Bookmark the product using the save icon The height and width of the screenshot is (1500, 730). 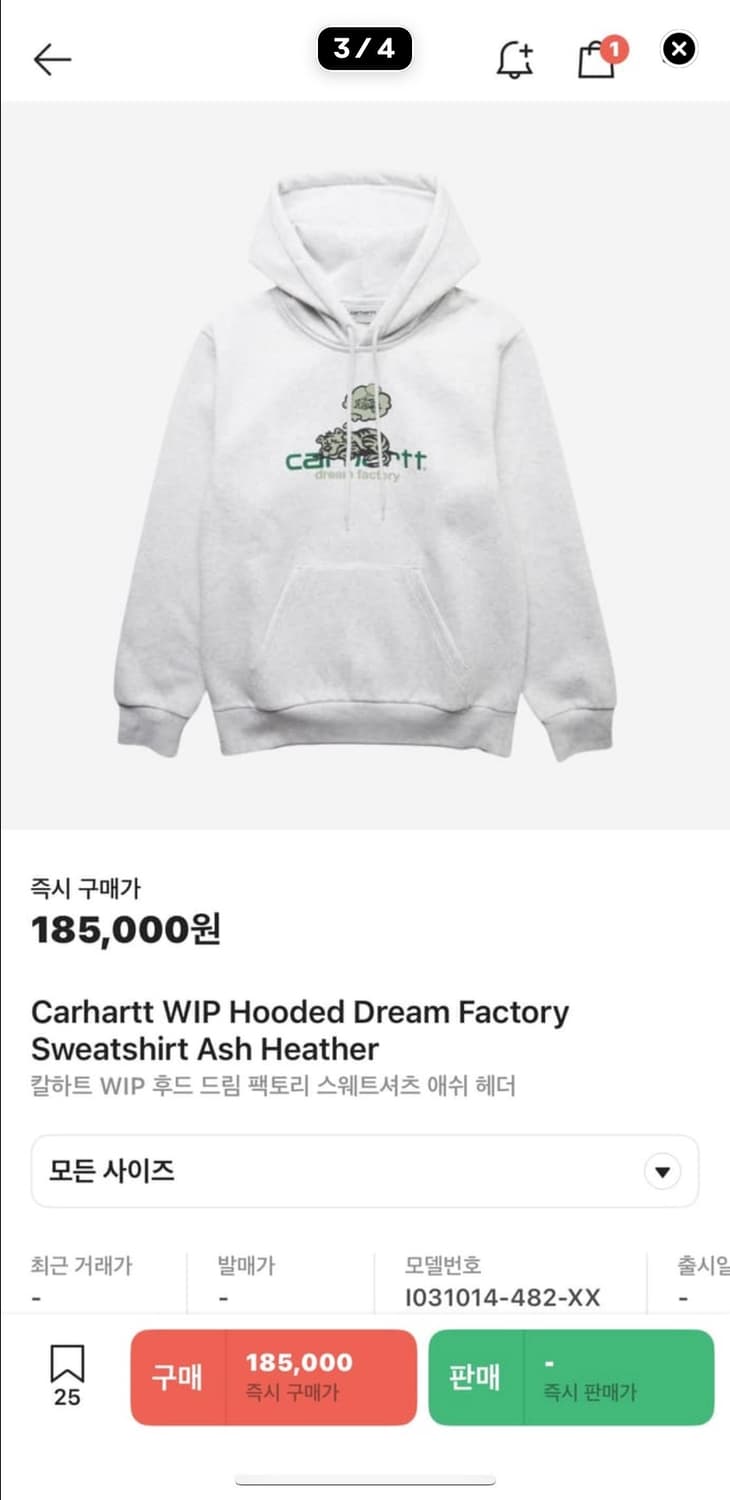(64, 1360)
